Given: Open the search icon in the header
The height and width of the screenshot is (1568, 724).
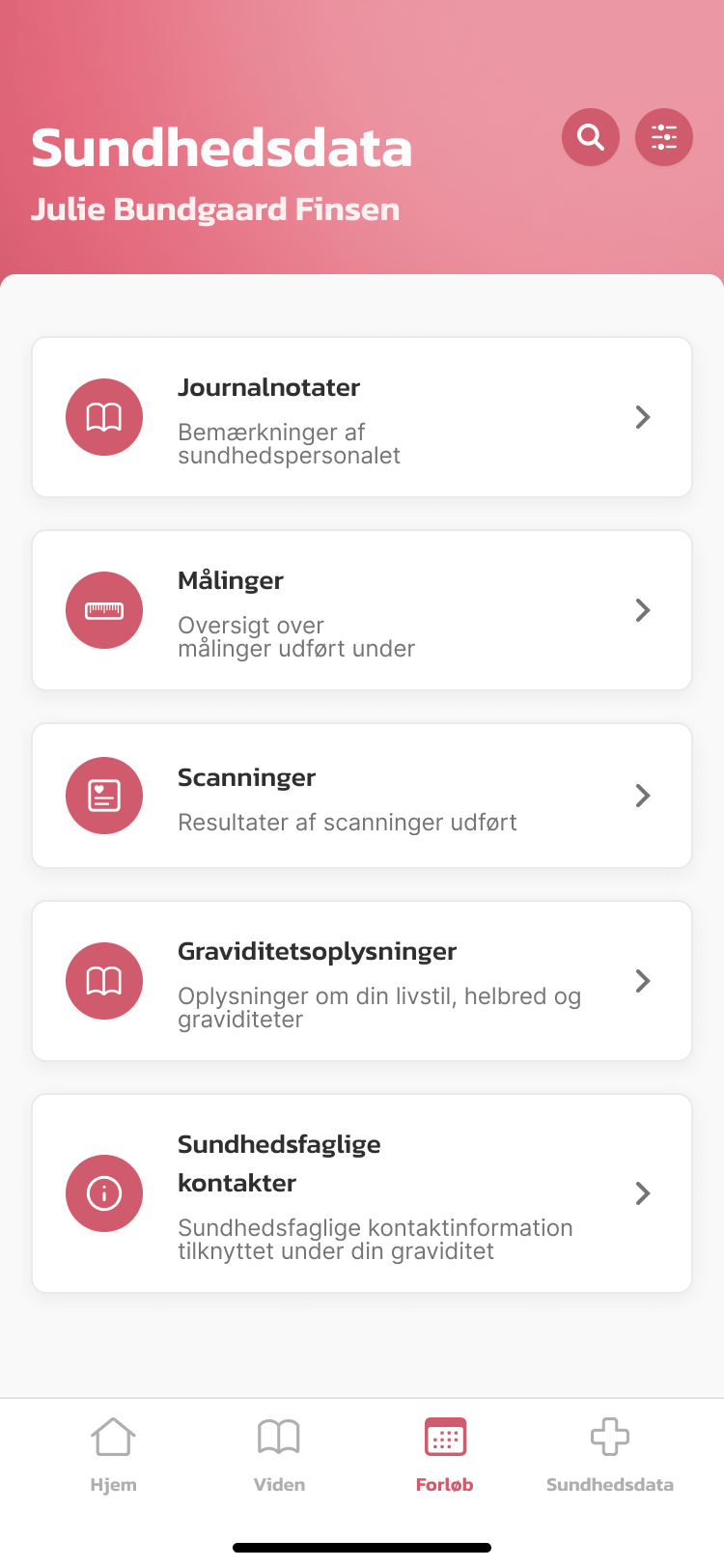Looking at the screenshot, I should [x=591, y=137].
